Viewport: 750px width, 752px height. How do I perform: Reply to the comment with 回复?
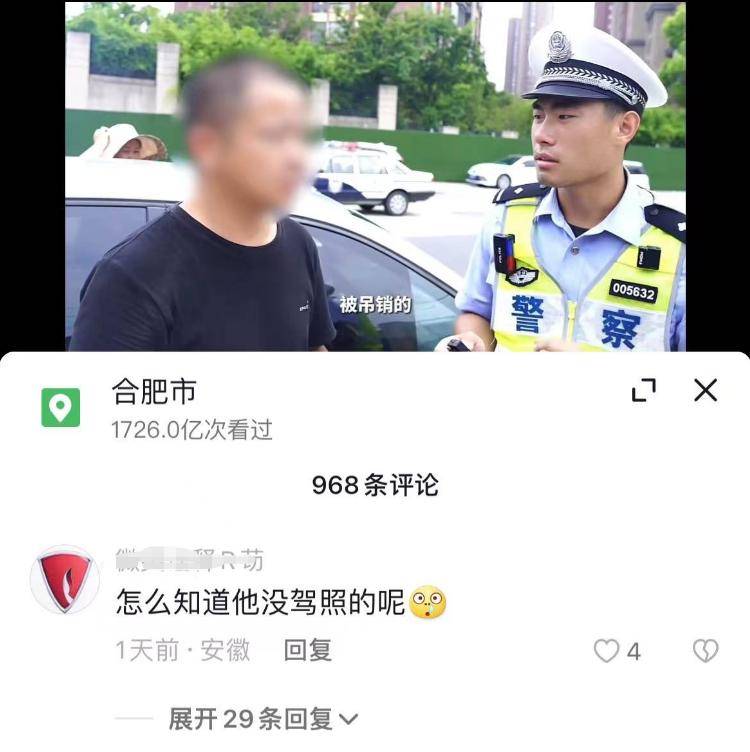pos(307,650)
